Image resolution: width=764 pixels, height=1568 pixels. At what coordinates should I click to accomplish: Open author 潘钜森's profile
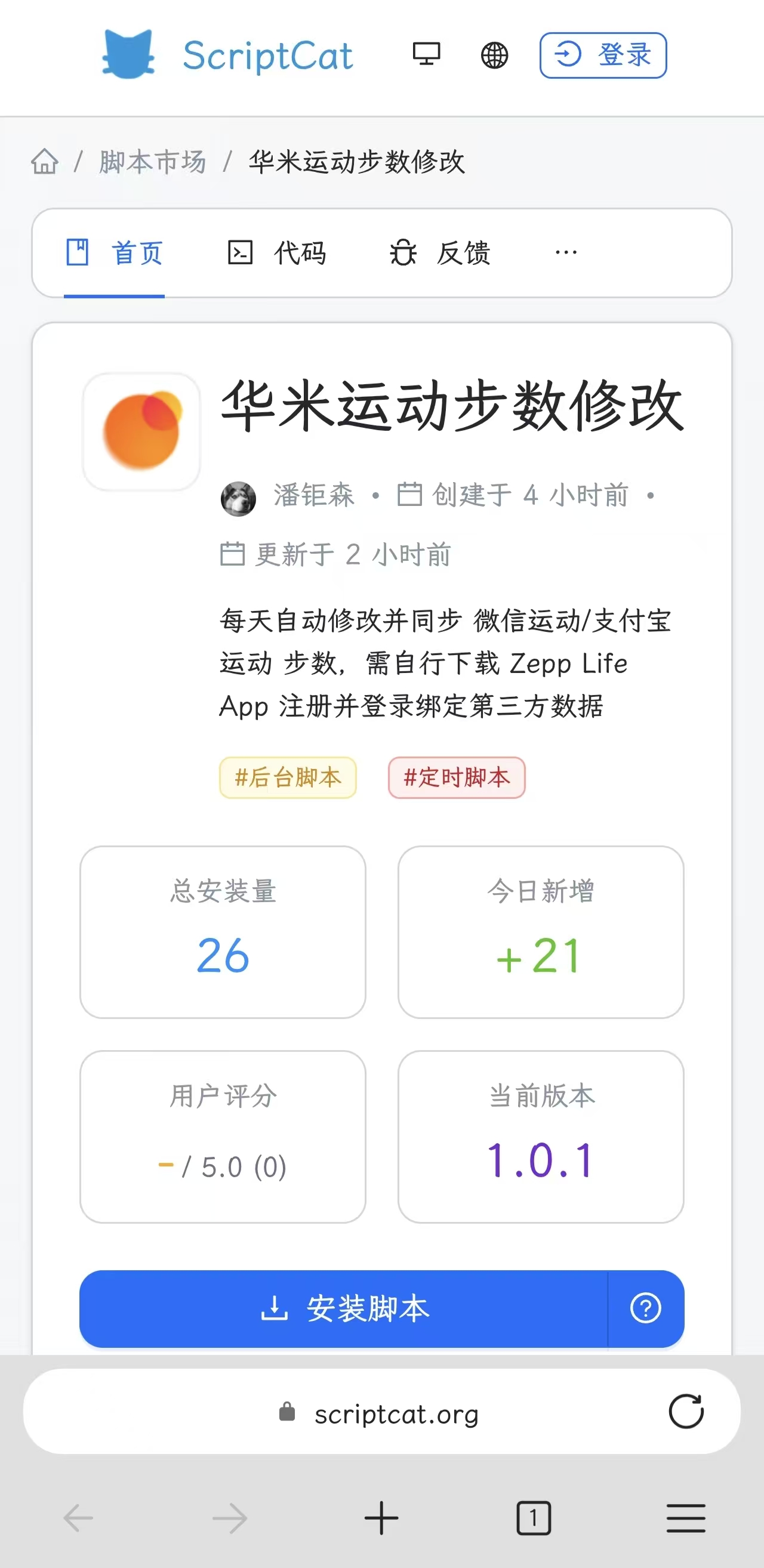tap(313, 495)
